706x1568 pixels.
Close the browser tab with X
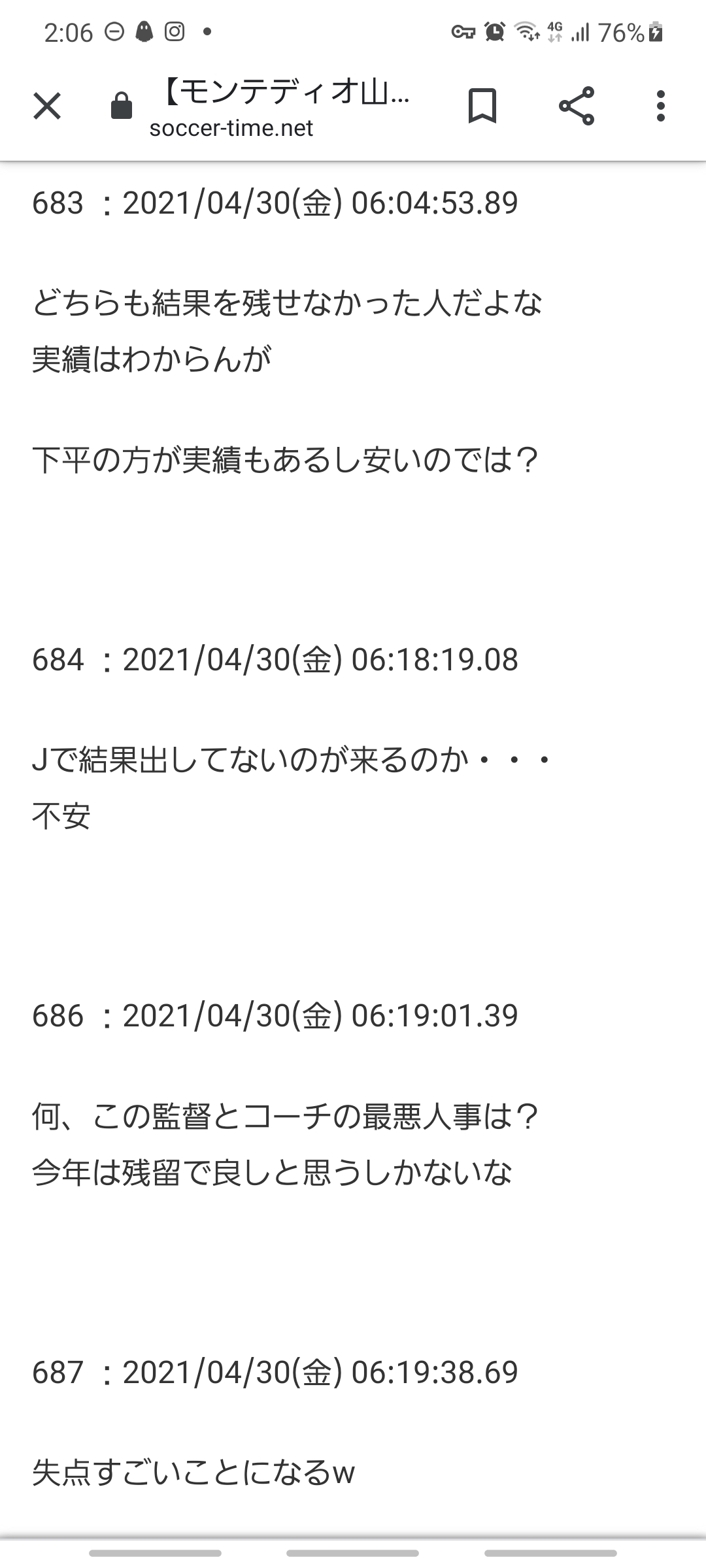coord(47,106)
